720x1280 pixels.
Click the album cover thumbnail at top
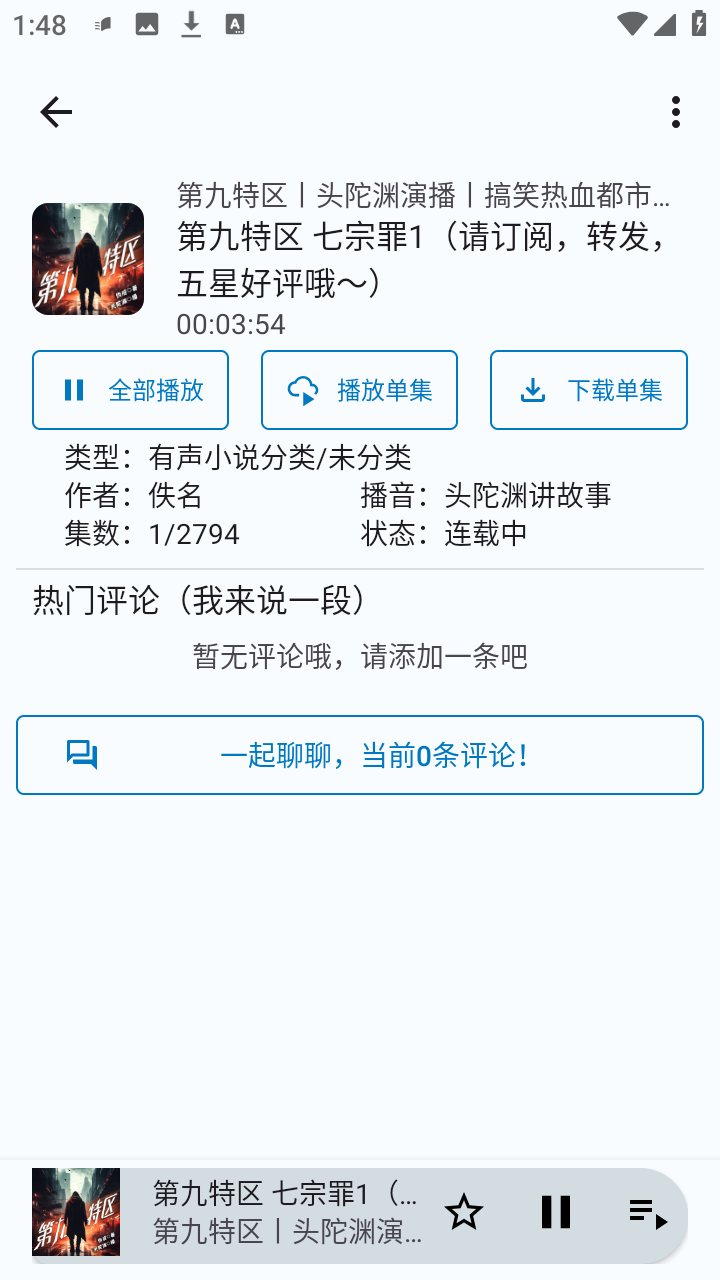[x=88, y=258]
